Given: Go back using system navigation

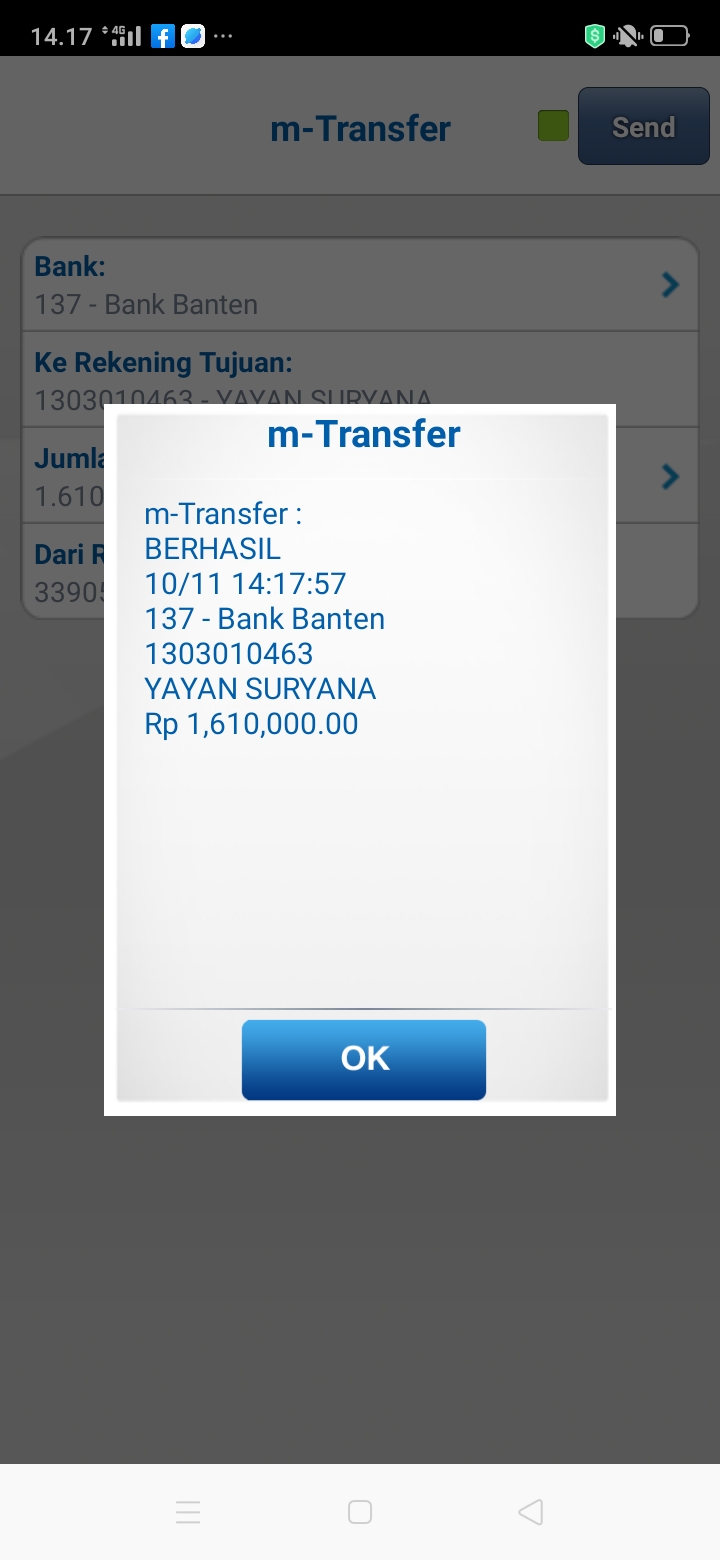Looking at the screenshot, I should 531,1512.
